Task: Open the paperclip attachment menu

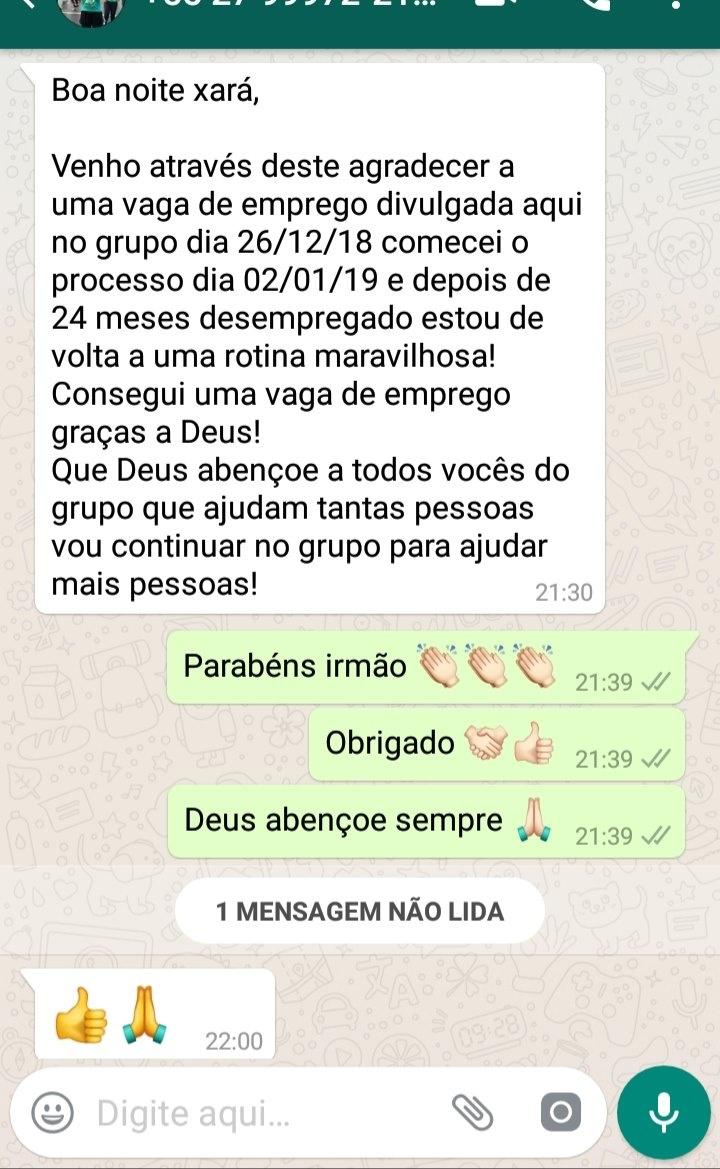Action: [473, 1111]
